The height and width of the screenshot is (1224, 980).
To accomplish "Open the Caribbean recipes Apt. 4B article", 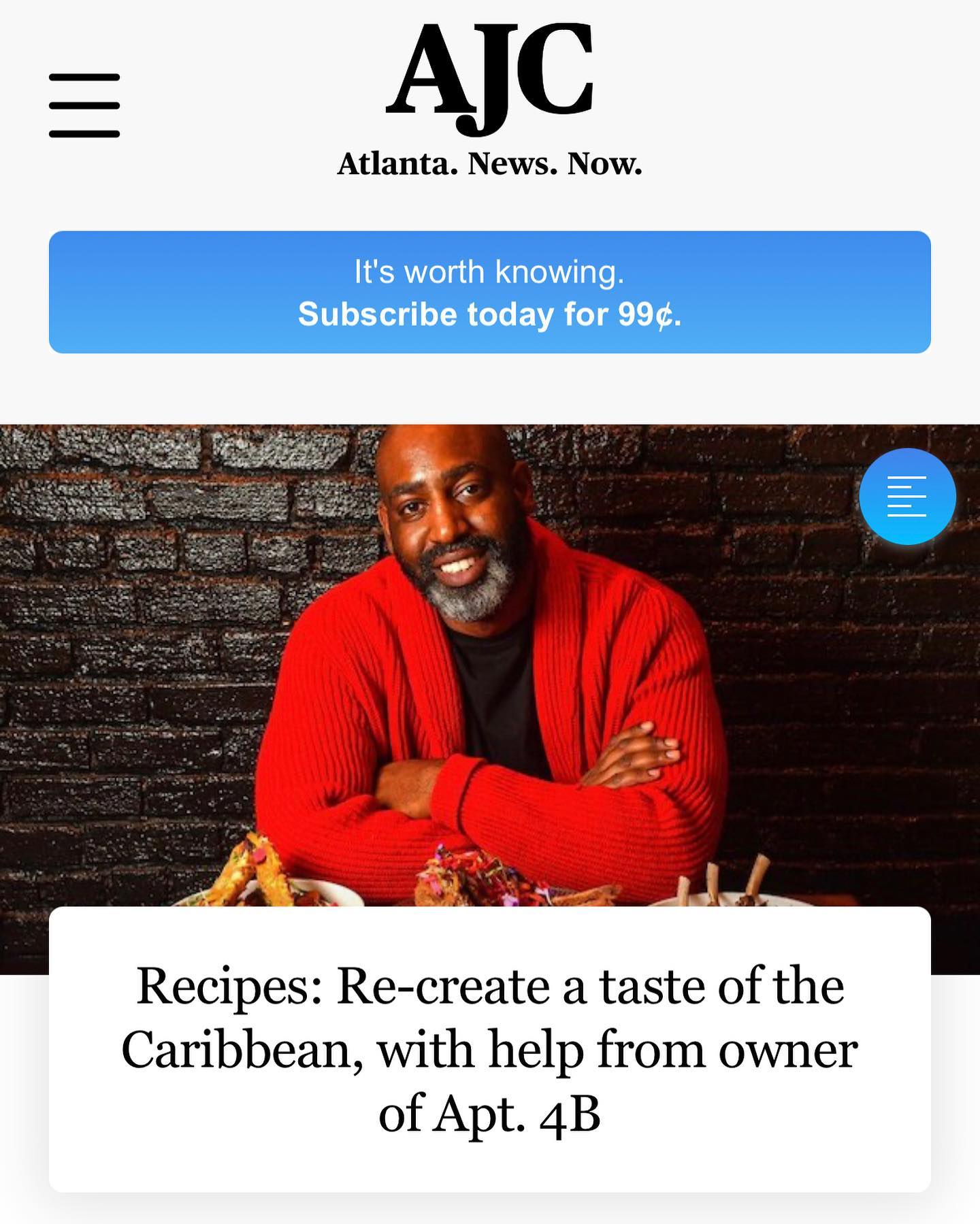I will click(489, 1050).
